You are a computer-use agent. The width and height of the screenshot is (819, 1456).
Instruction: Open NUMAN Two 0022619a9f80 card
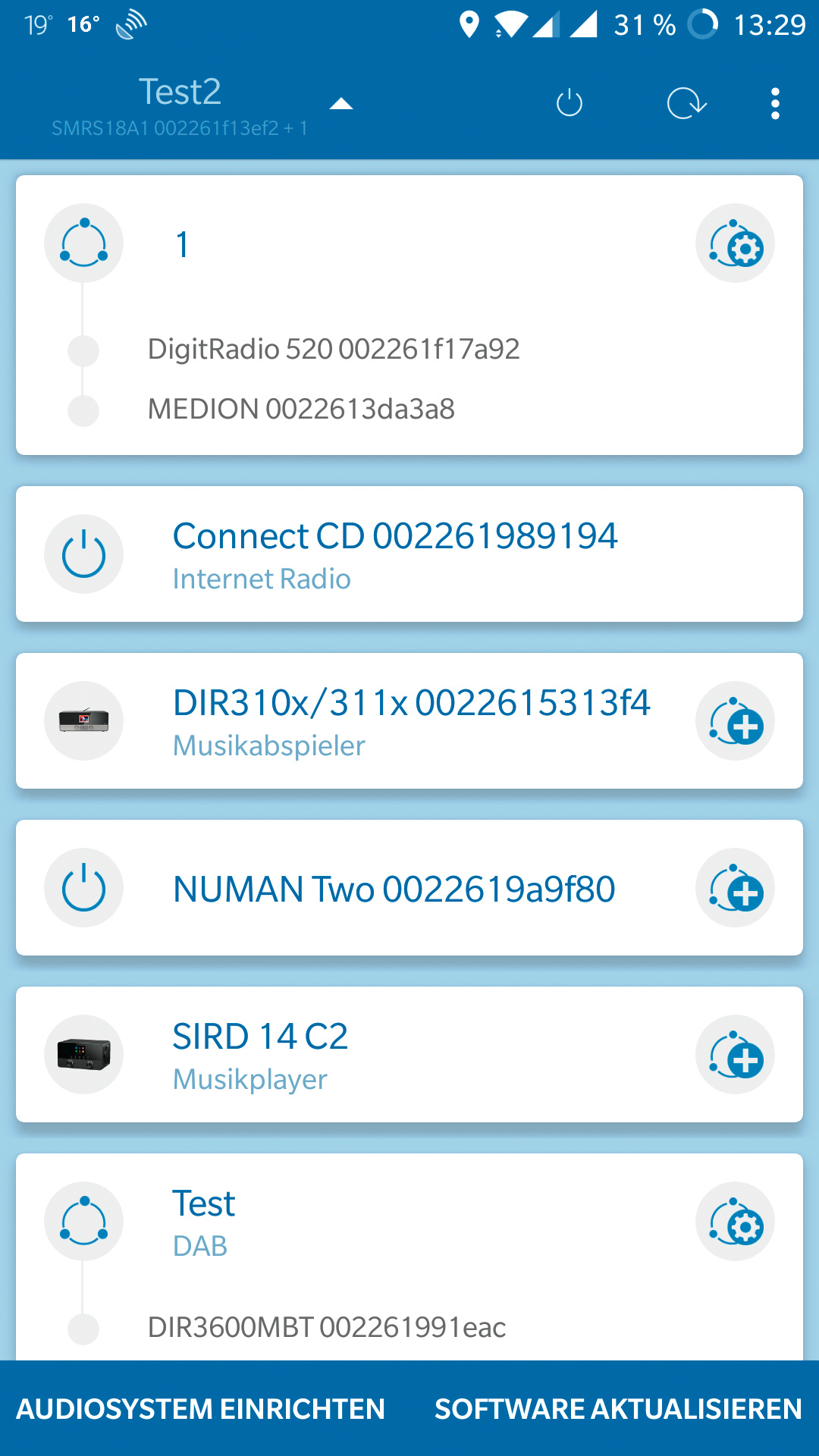coord(394,888)
